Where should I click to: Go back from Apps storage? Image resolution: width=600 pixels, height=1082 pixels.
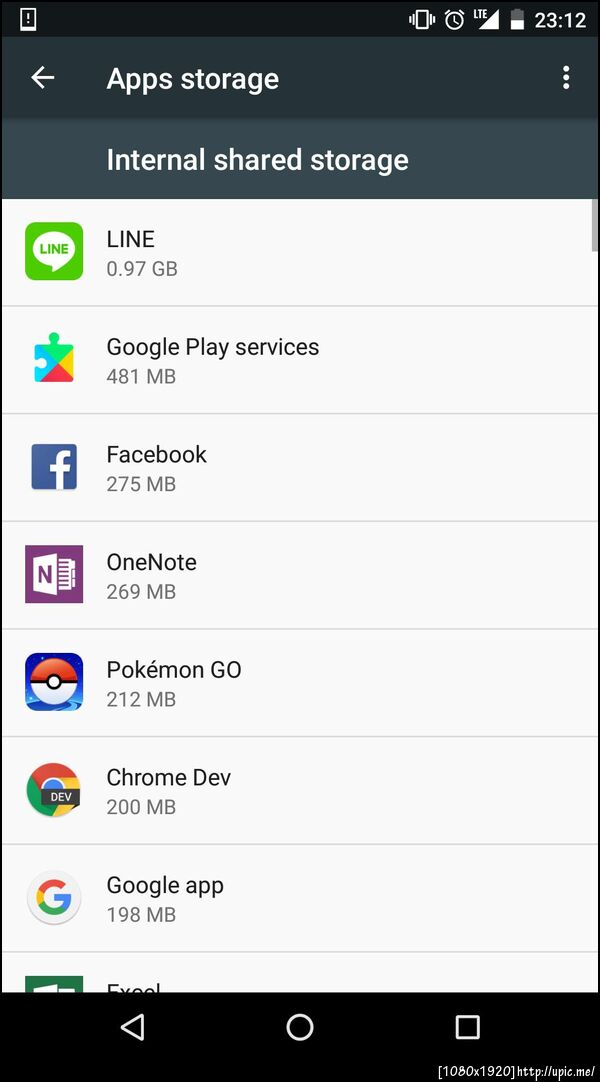coord(43,78)
